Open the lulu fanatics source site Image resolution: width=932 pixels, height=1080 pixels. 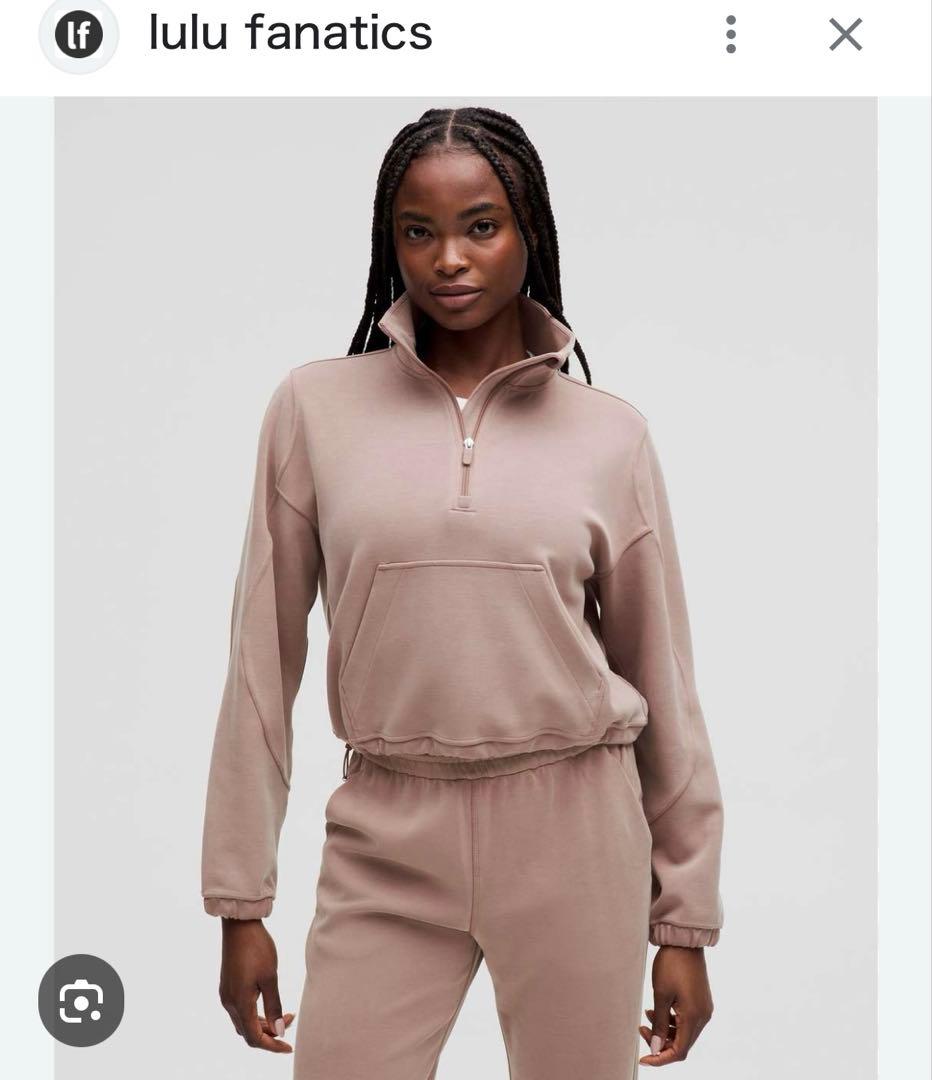click(290, 33)
